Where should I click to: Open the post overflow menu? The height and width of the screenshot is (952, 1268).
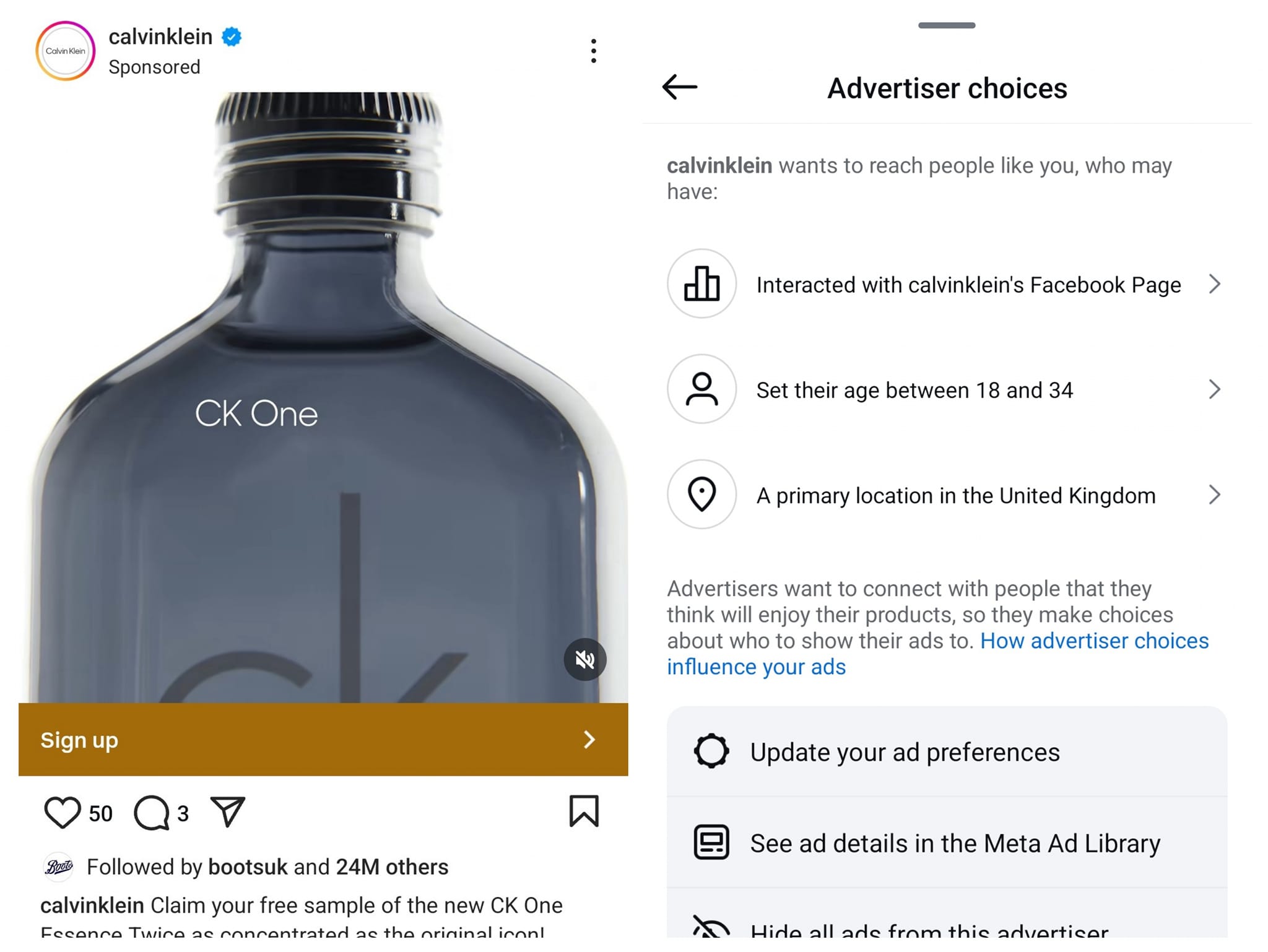[593, 51]
